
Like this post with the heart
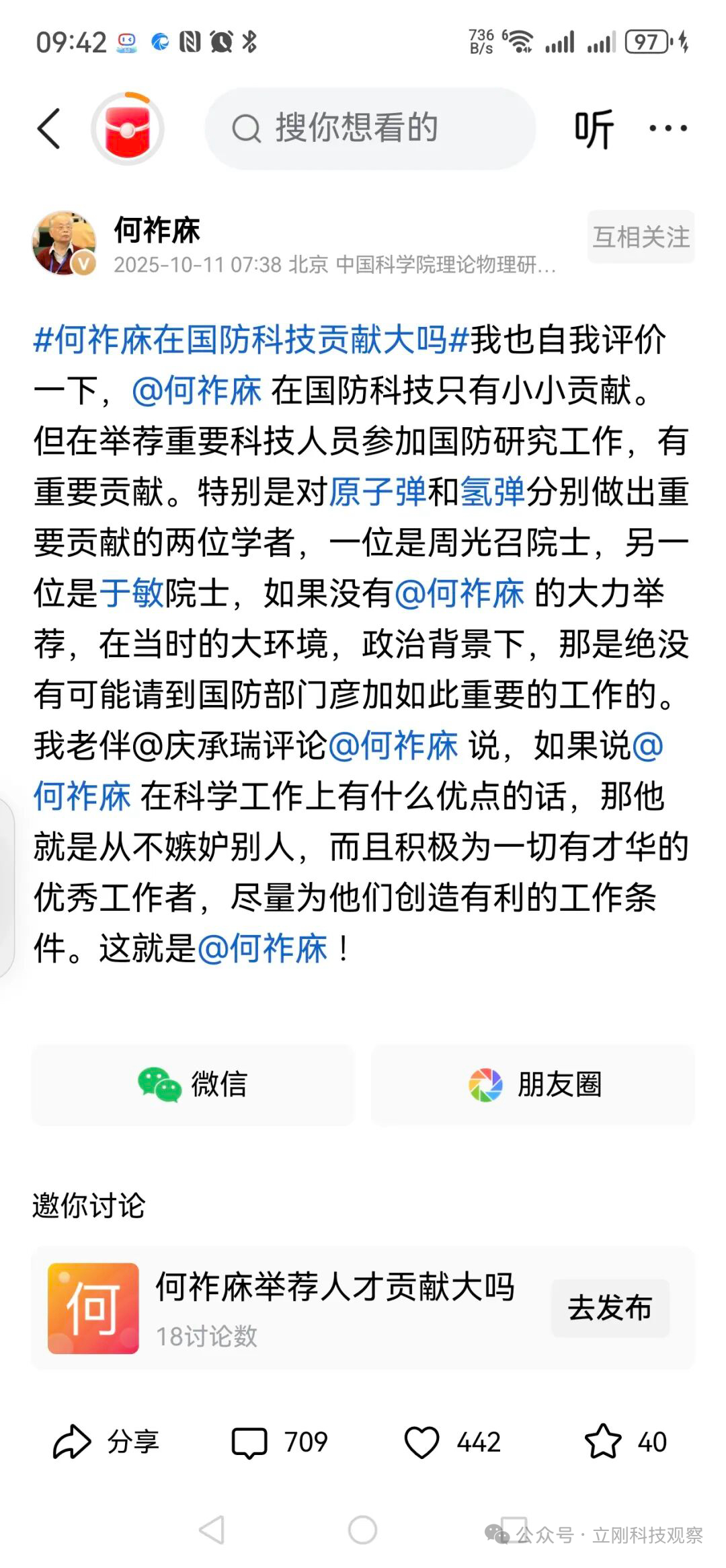[x=452, y=1442]
